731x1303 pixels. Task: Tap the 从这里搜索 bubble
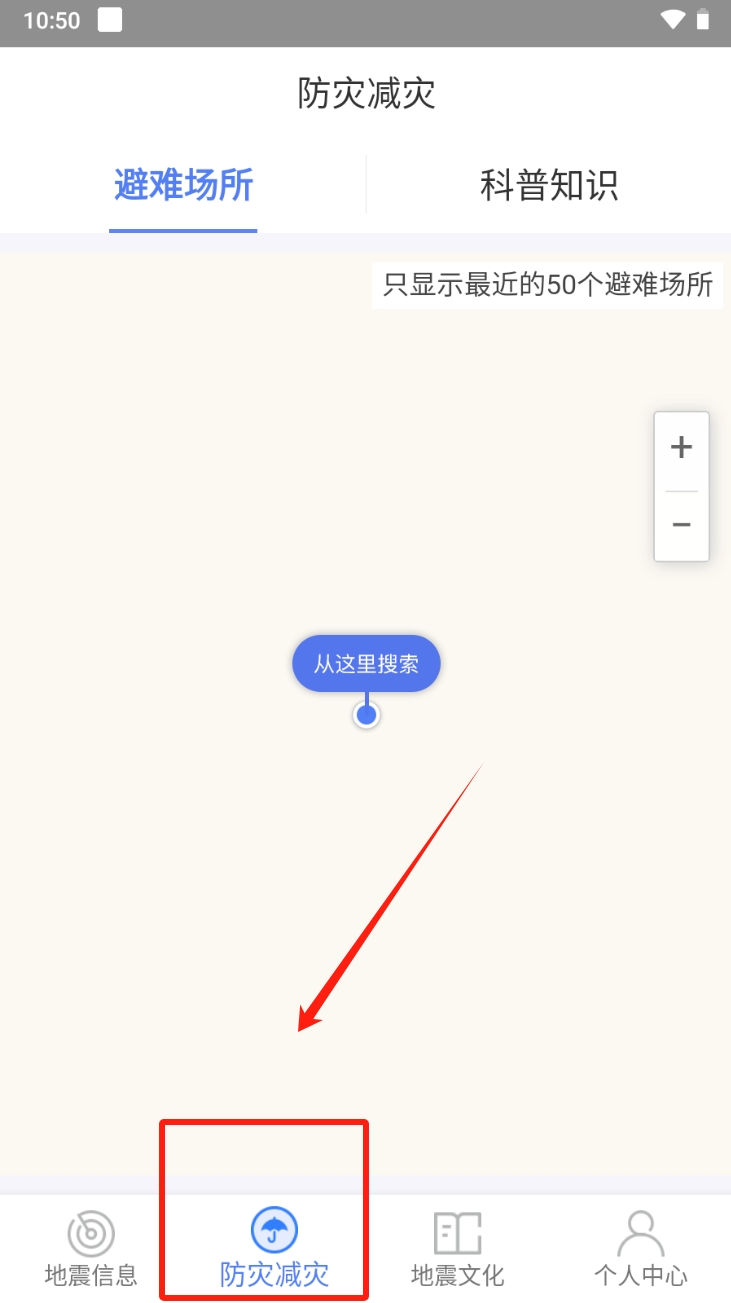(x=366, y=664)
